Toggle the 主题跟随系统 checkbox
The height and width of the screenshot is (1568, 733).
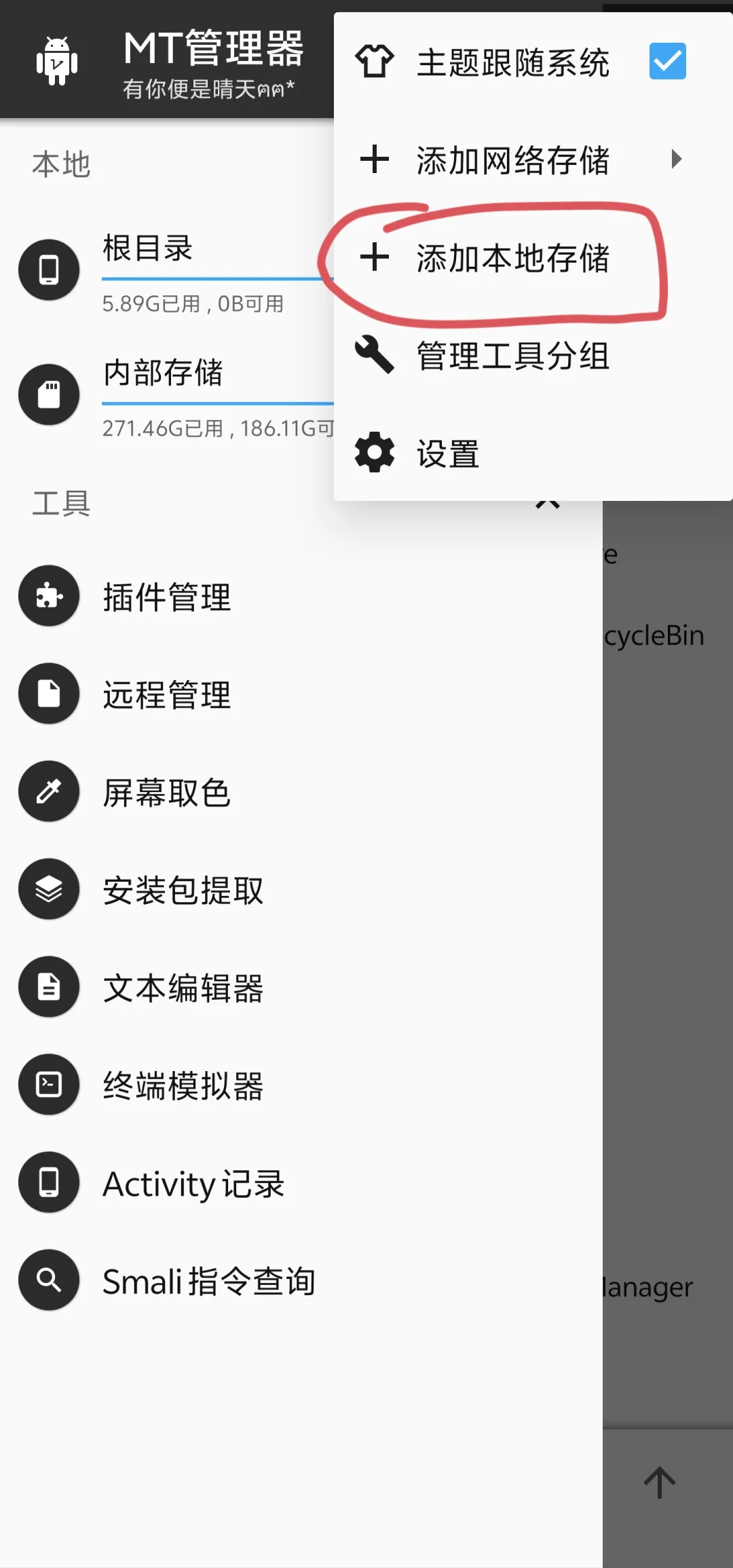pos(667,61)
